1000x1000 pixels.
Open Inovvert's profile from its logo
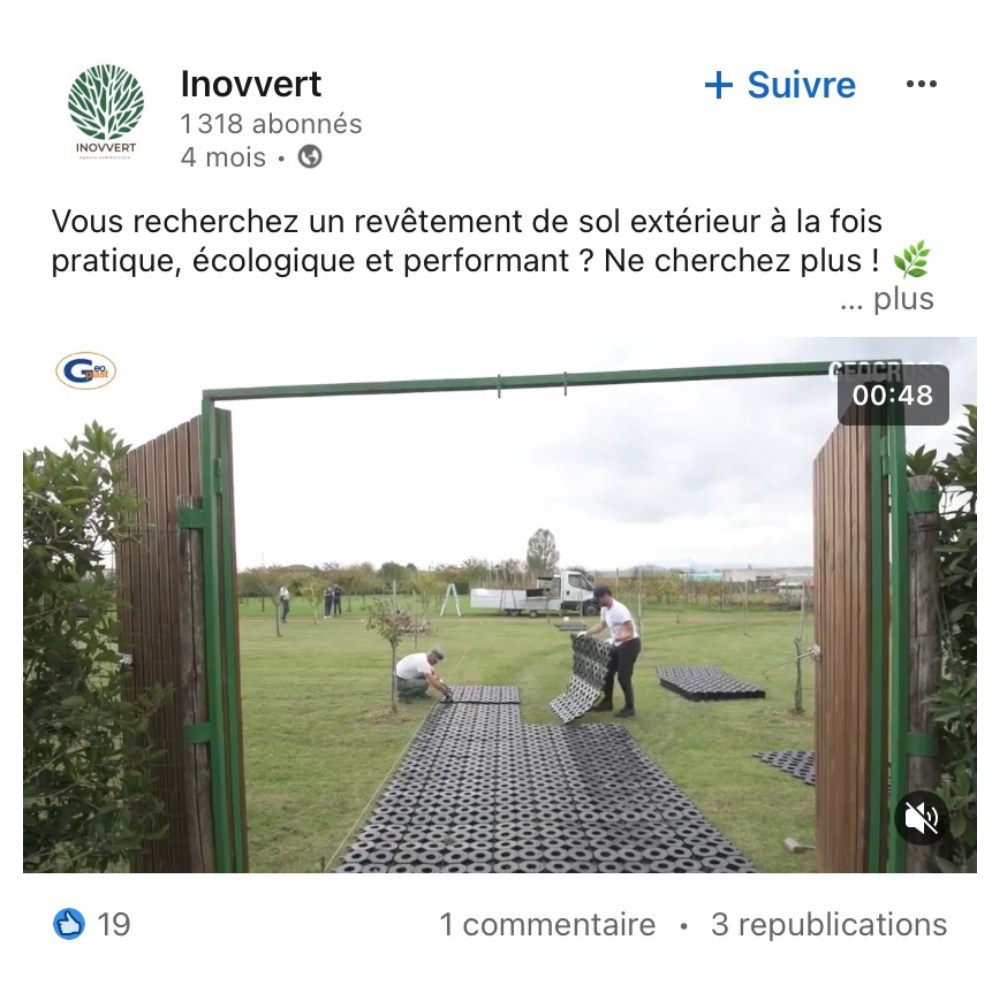[x=106, y=111]
